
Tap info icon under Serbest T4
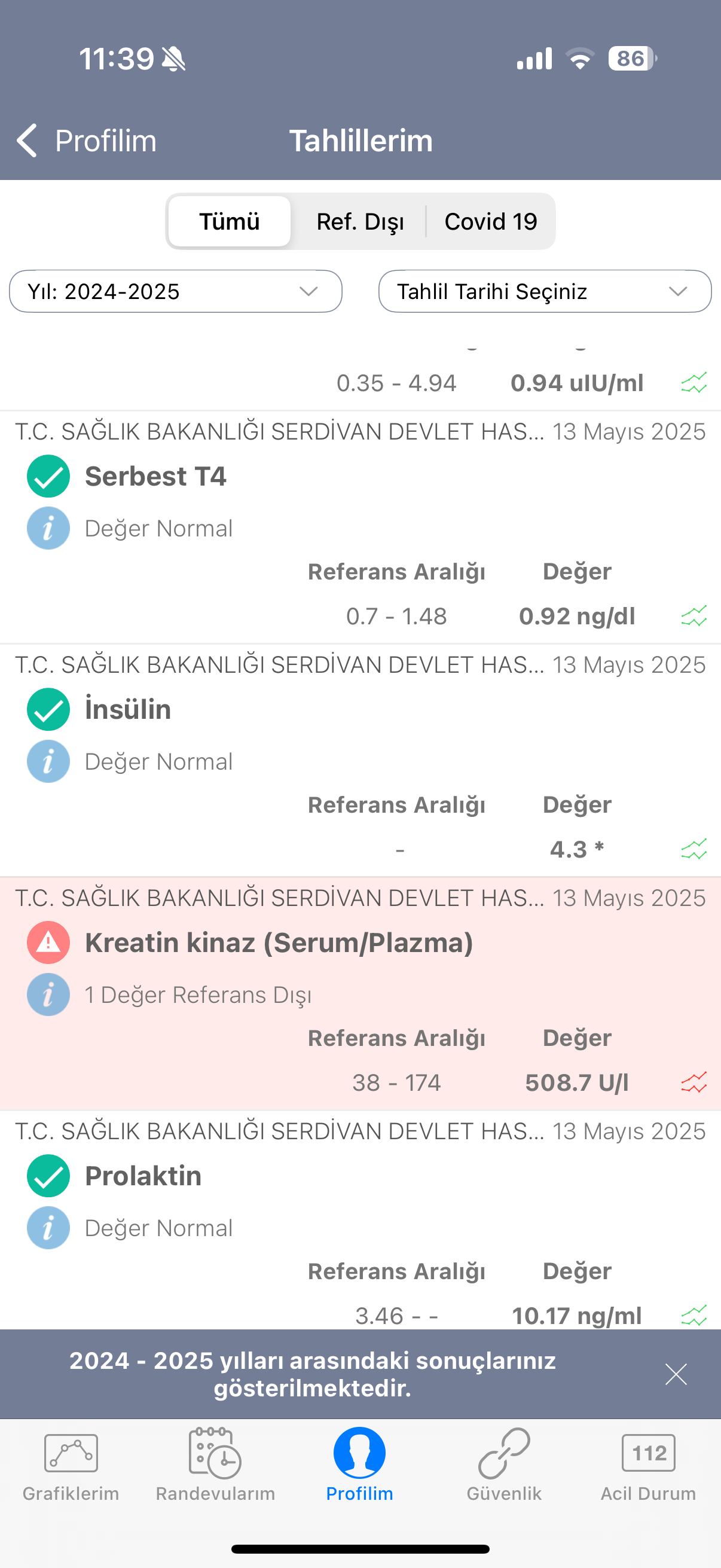point(48,529)
